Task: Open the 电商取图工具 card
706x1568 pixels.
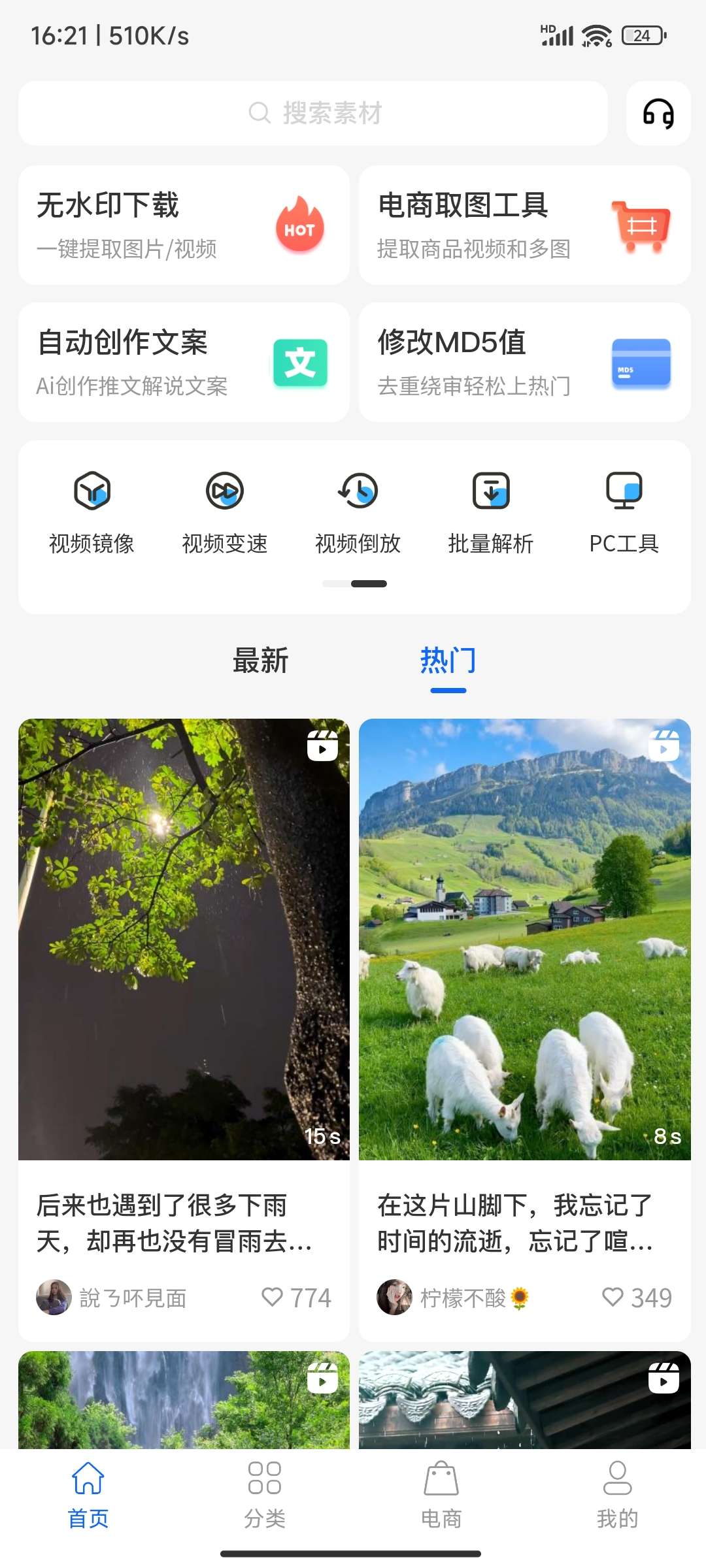Action: coord(524,225)
